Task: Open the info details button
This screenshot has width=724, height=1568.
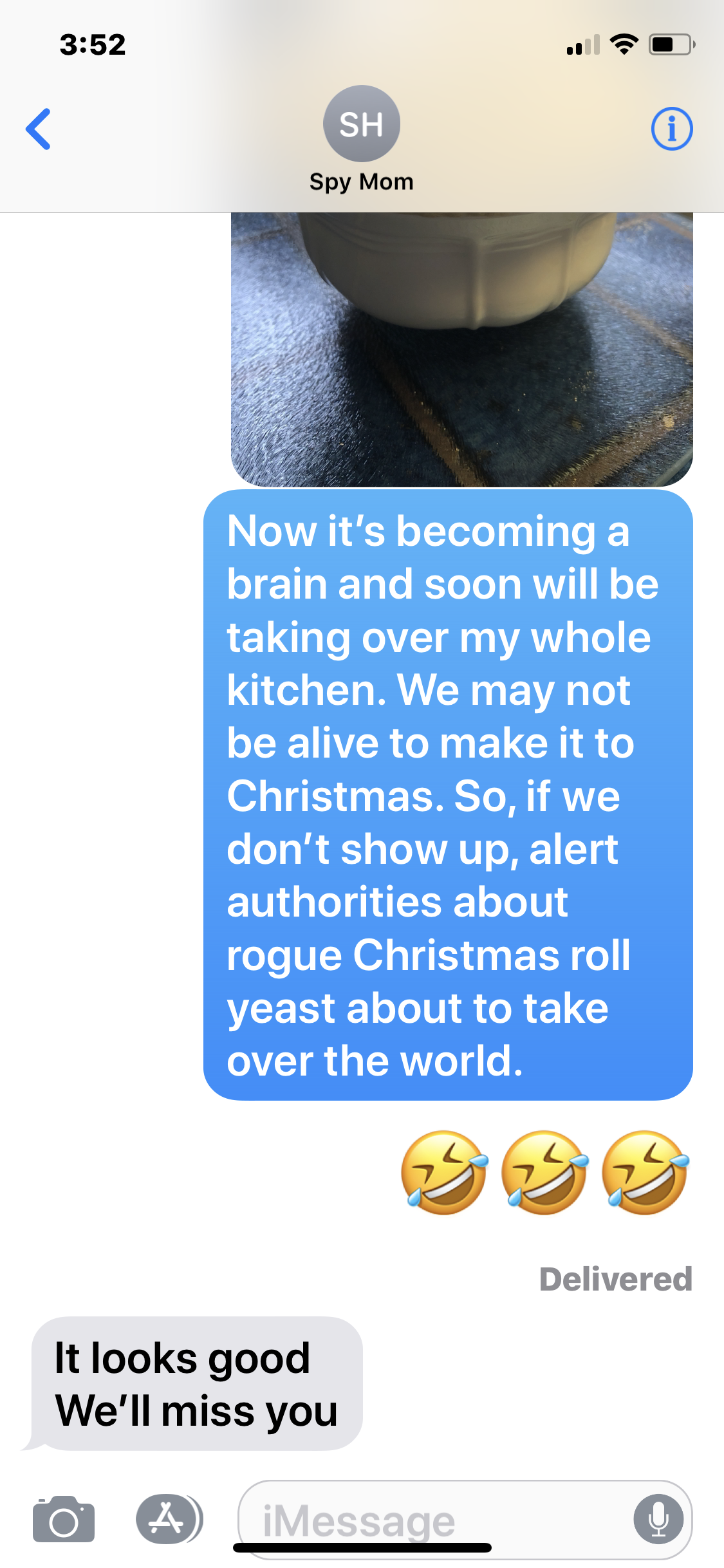Action: (x=671, y=129)
